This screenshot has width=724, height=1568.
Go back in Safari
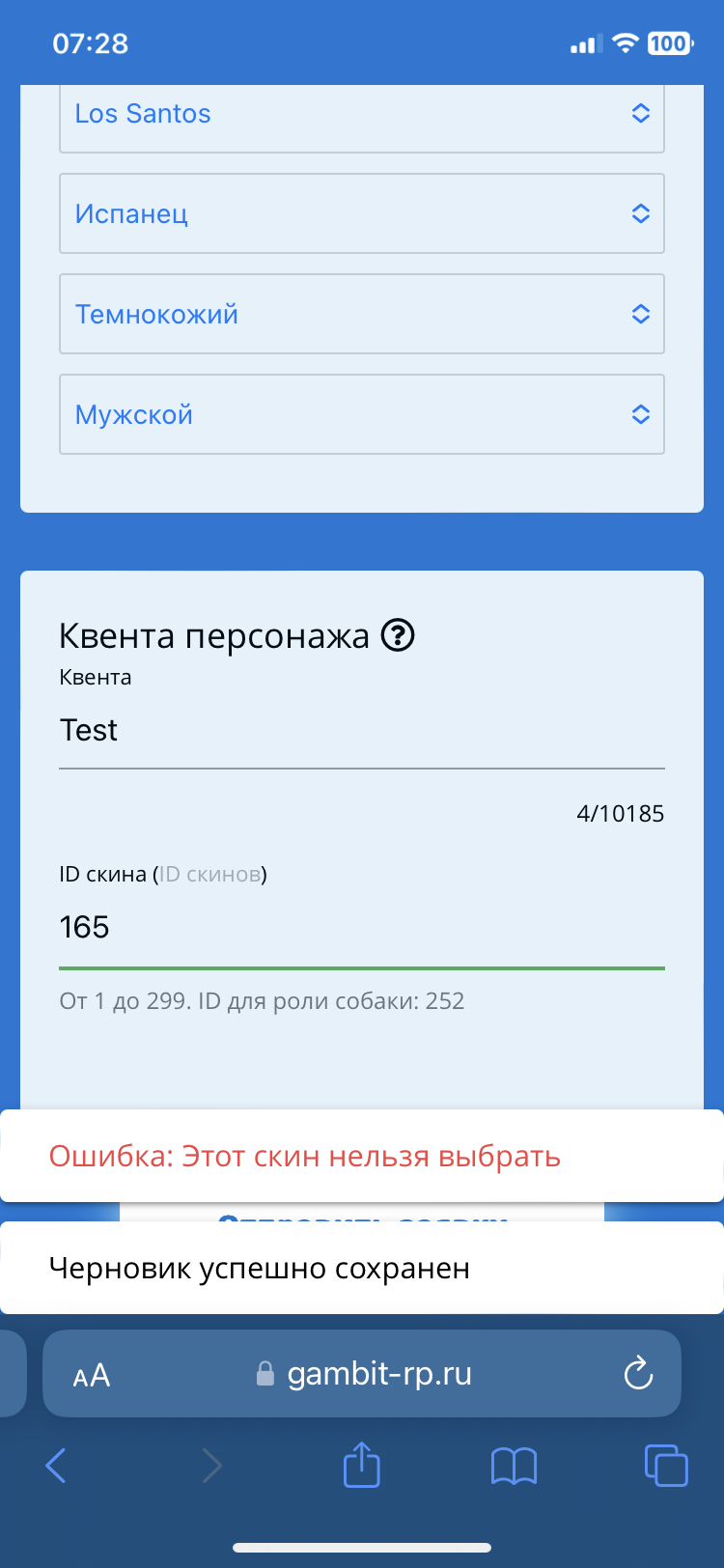pos(56,1466)
